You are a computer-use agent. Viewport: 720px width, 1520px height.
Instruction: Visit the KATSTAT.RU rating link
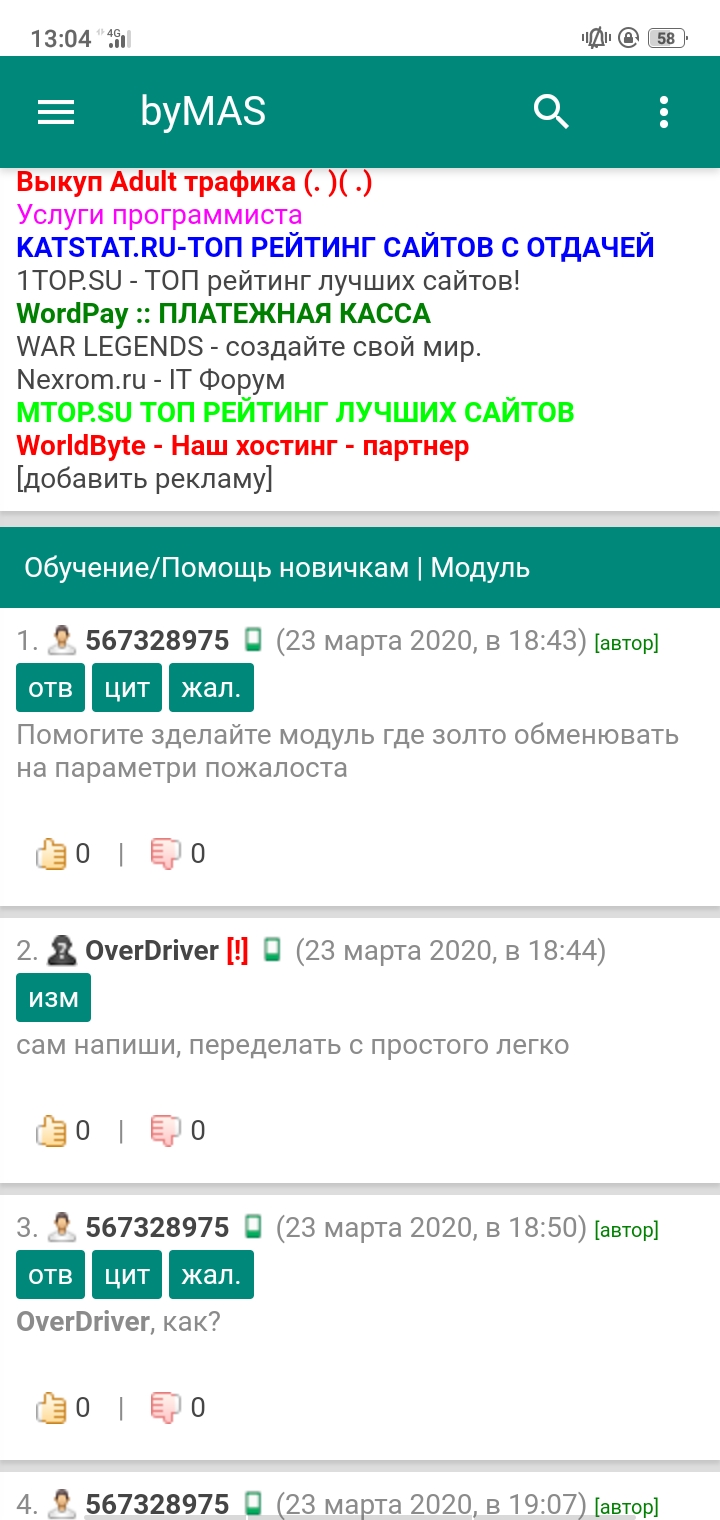[335, 247]
